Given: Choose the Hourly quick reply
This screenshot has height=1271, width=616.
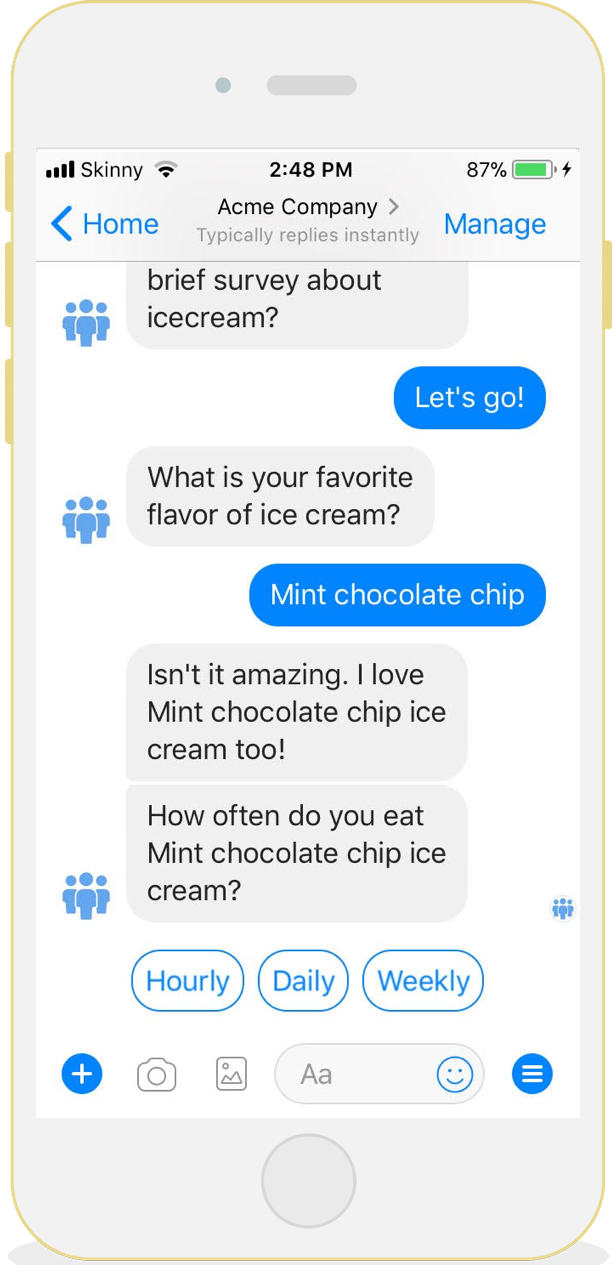Looking at the screenshot, I should coord(187,981).
